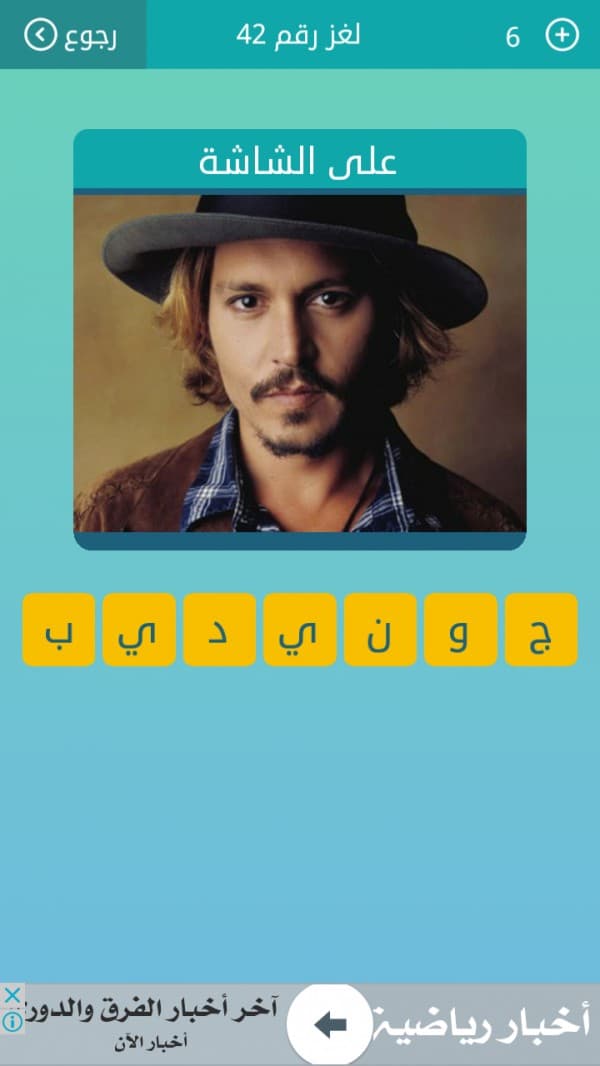
Task: Tap the letter tile ب
Action: point(59,630)
